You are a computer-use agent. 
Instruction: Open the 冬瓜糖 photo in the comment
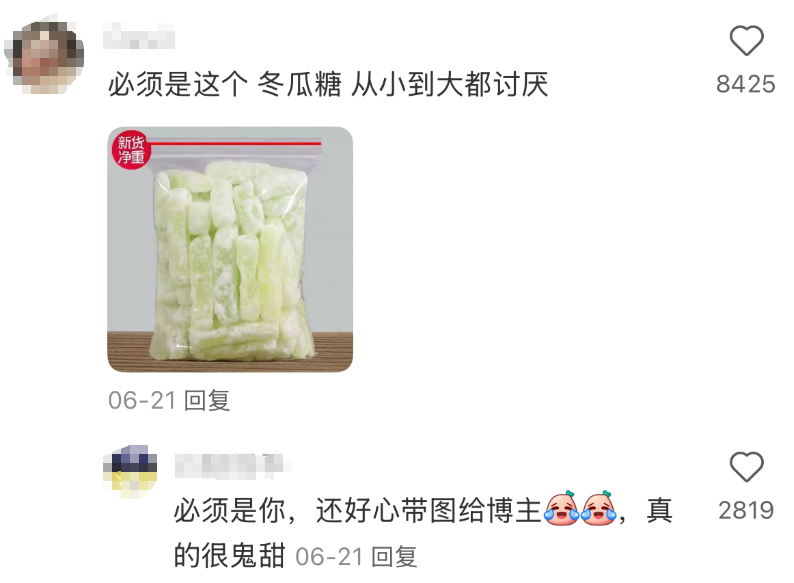(x=230, y=249)
